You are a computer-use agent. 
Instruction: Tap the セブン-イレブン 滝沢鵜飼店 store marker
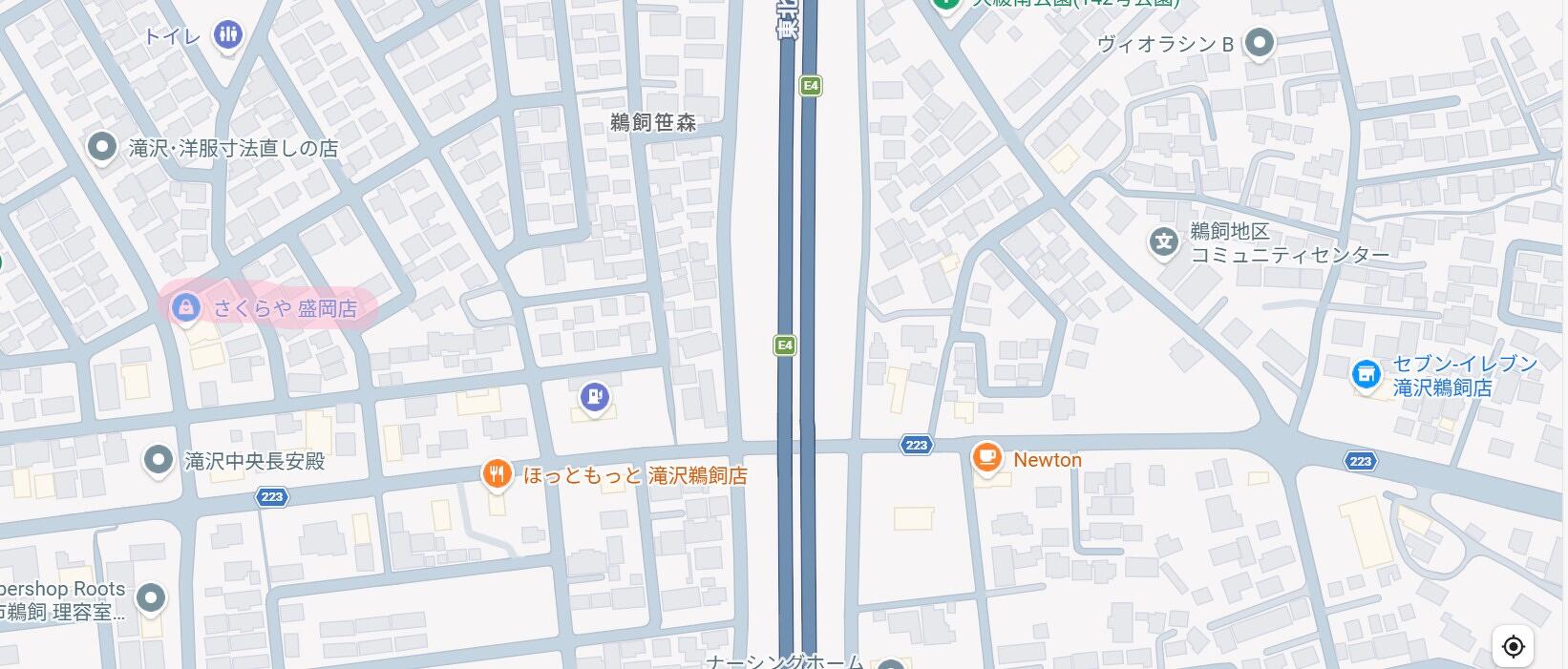pyautogui.click(x=1367, y=374)
